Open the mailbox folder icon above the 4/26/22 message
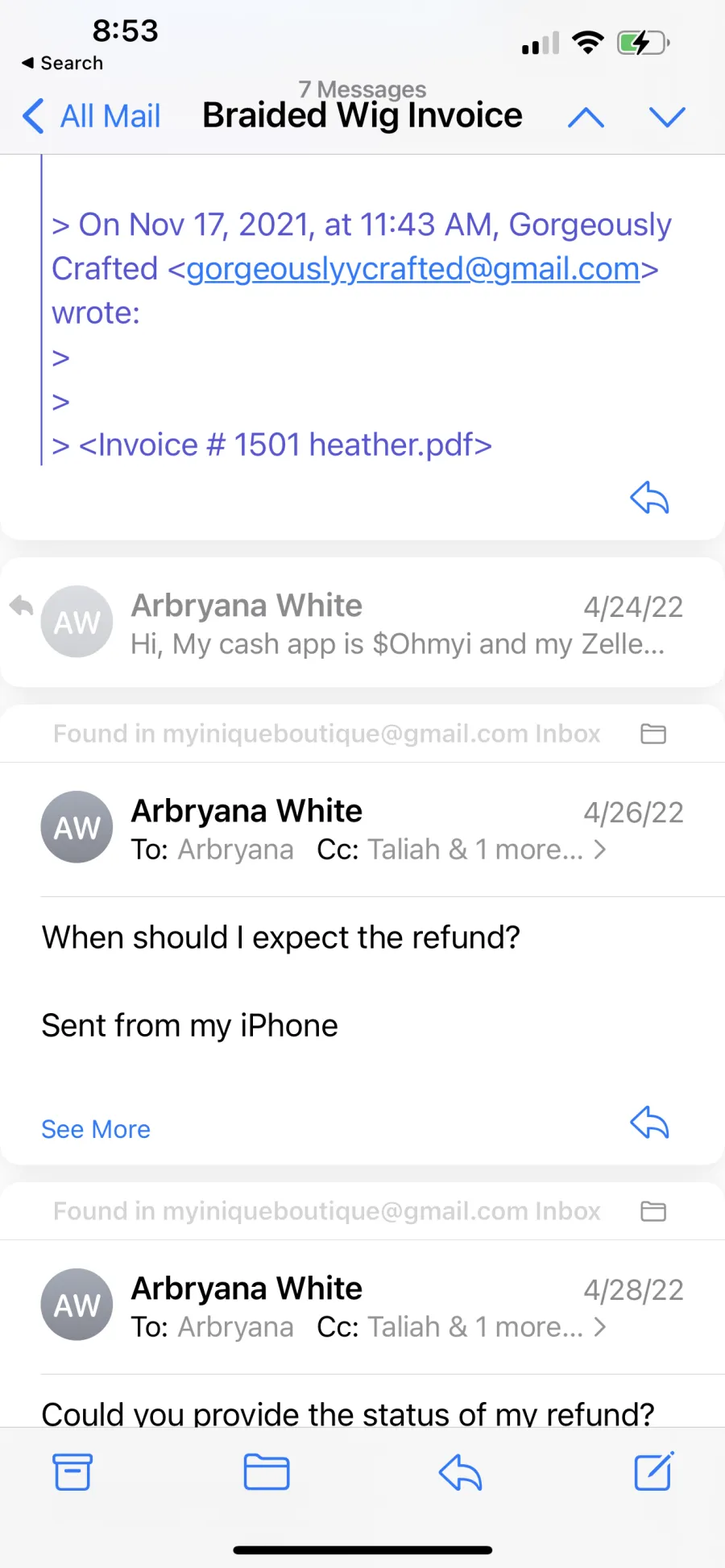 pyautogui.click(x=653, y=734)
